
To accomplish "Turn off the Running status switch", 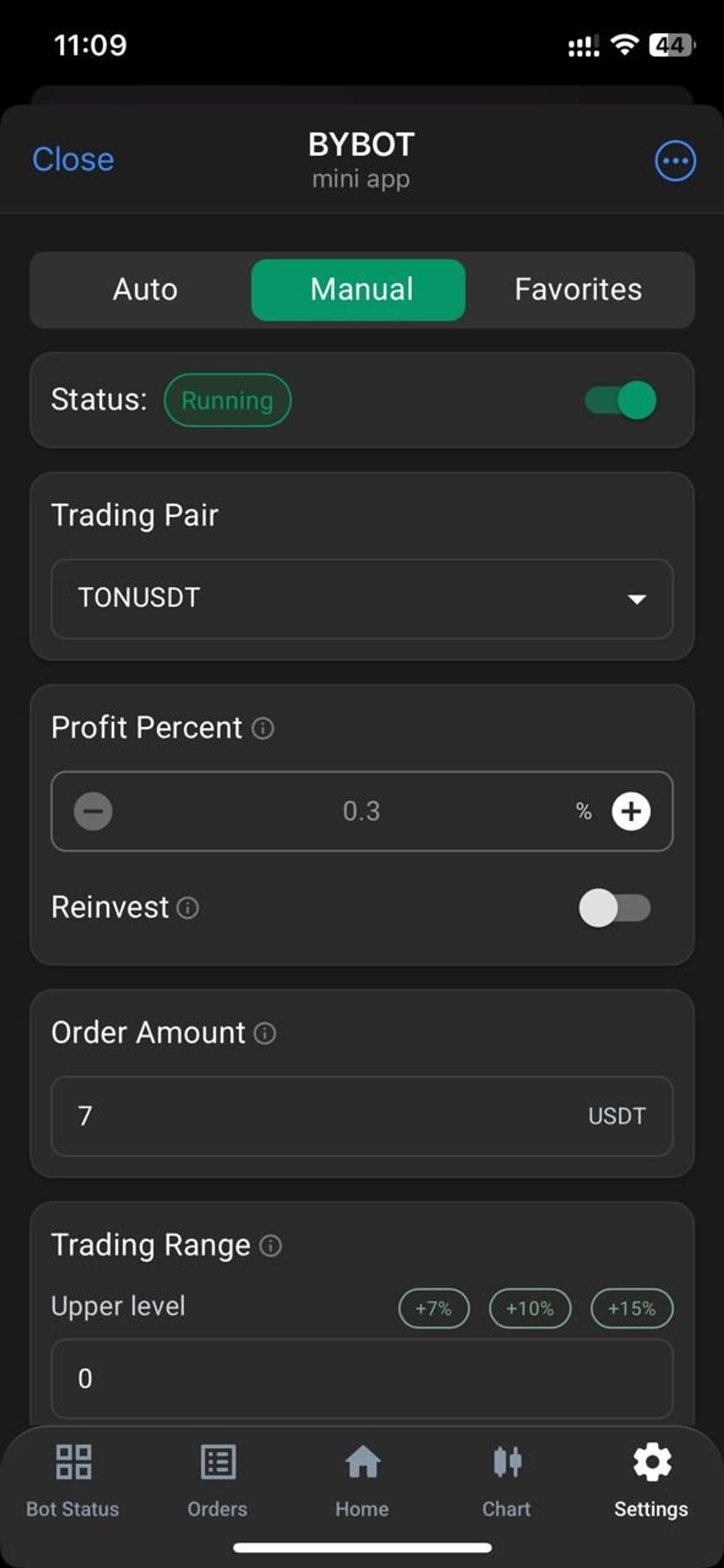I will (621, 400).
